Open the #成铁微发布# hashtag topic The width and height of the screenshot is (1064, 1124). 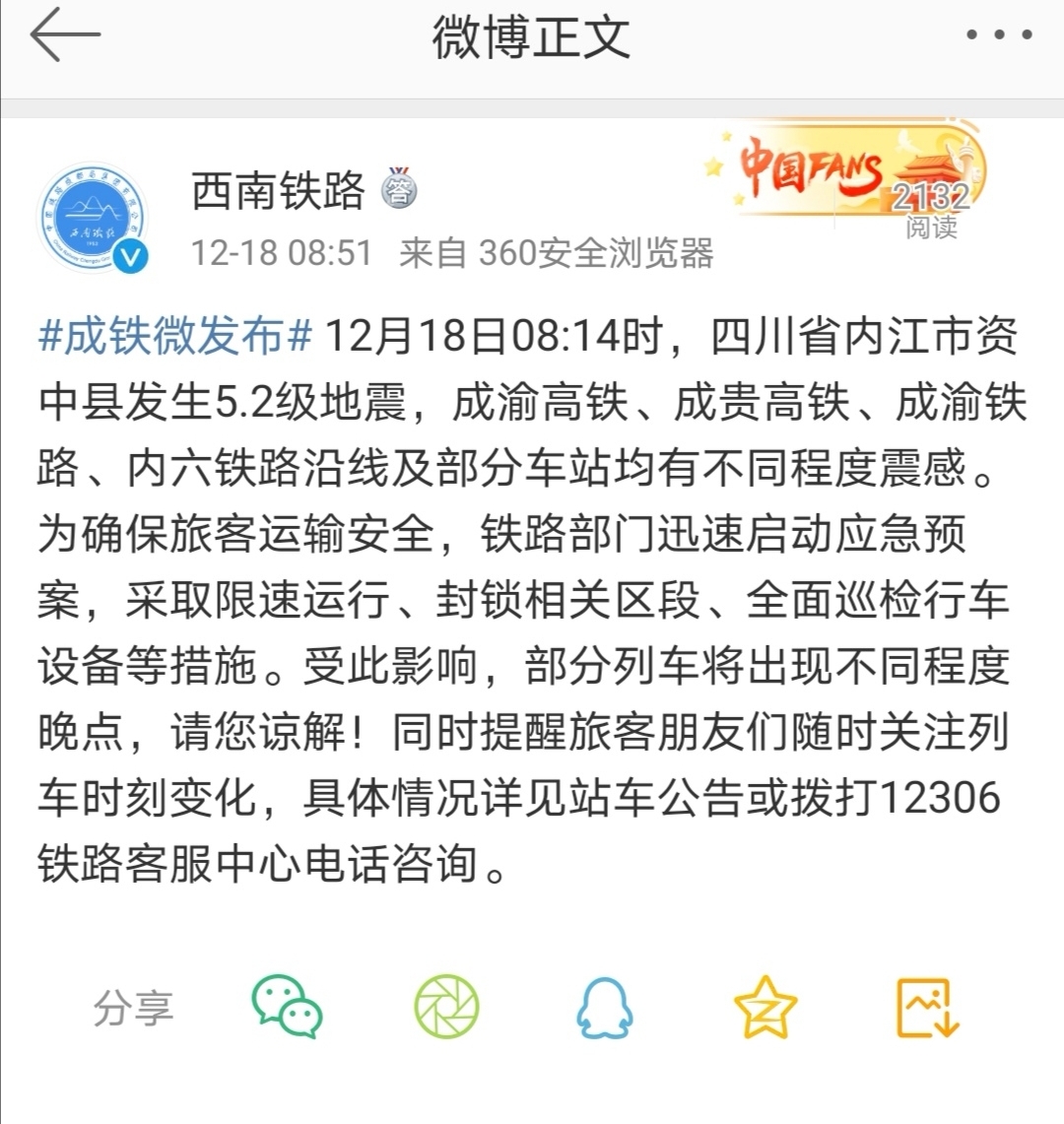(x=175, y=337)
